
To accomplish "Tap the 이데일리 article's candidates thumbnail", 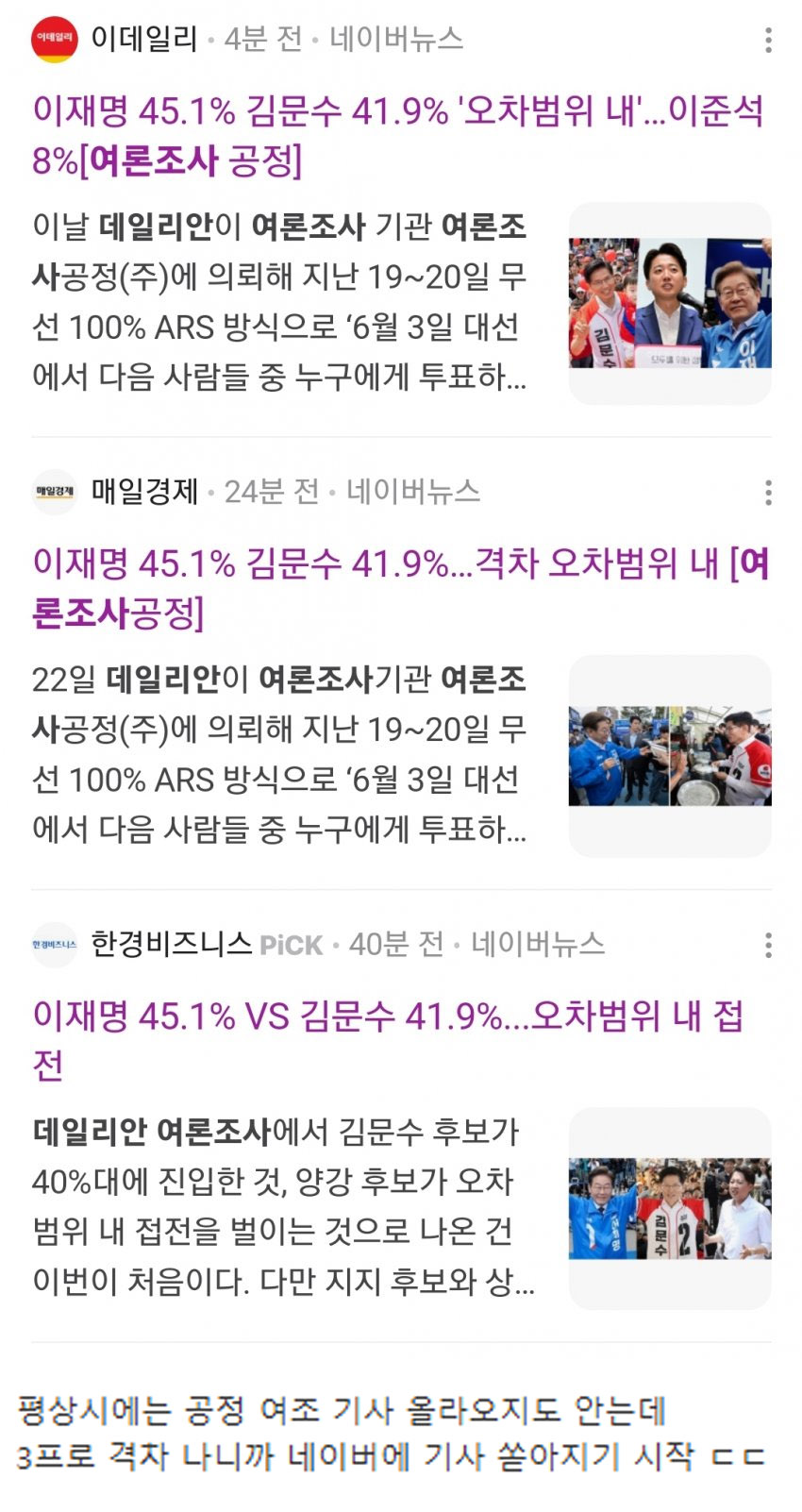I will coord(670,304).
